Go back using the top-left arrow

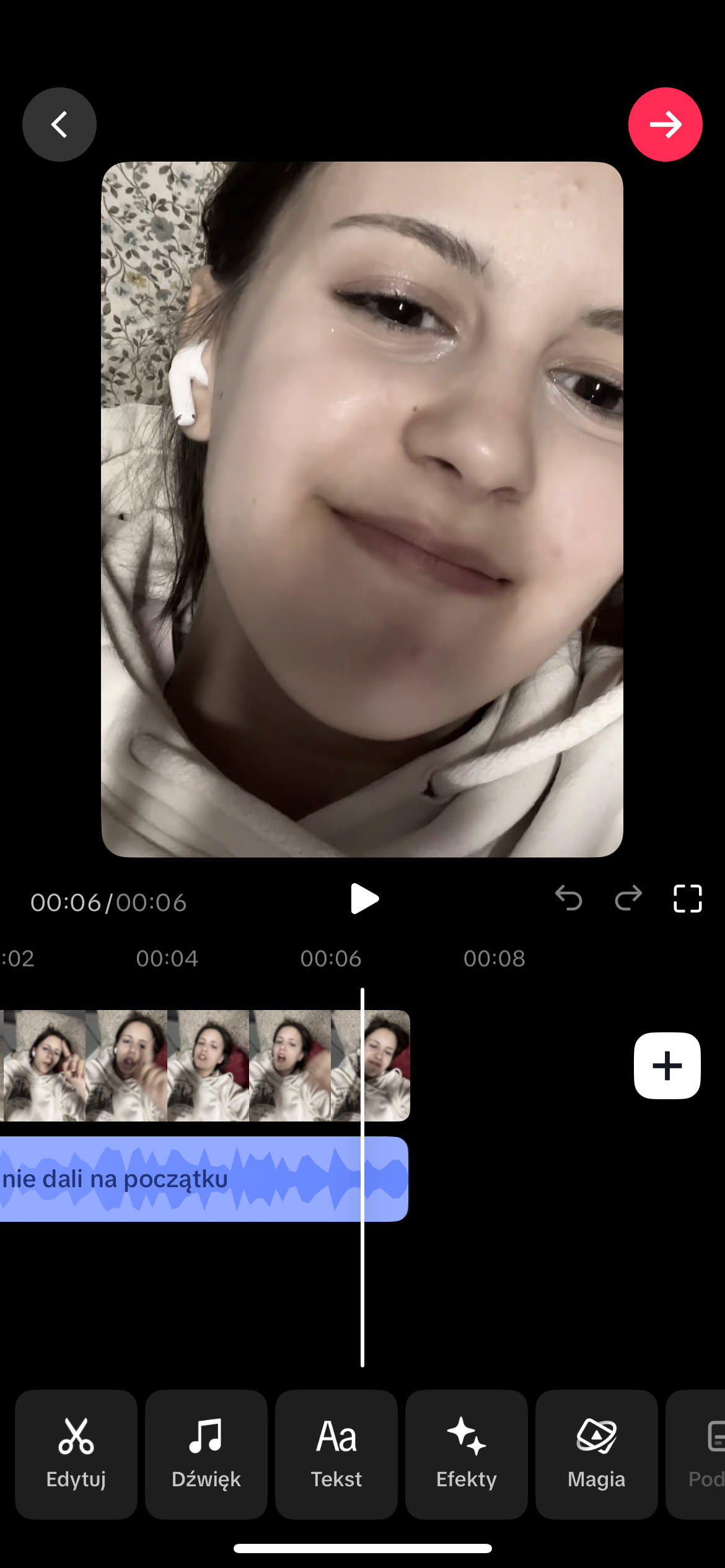coord(59,124)
